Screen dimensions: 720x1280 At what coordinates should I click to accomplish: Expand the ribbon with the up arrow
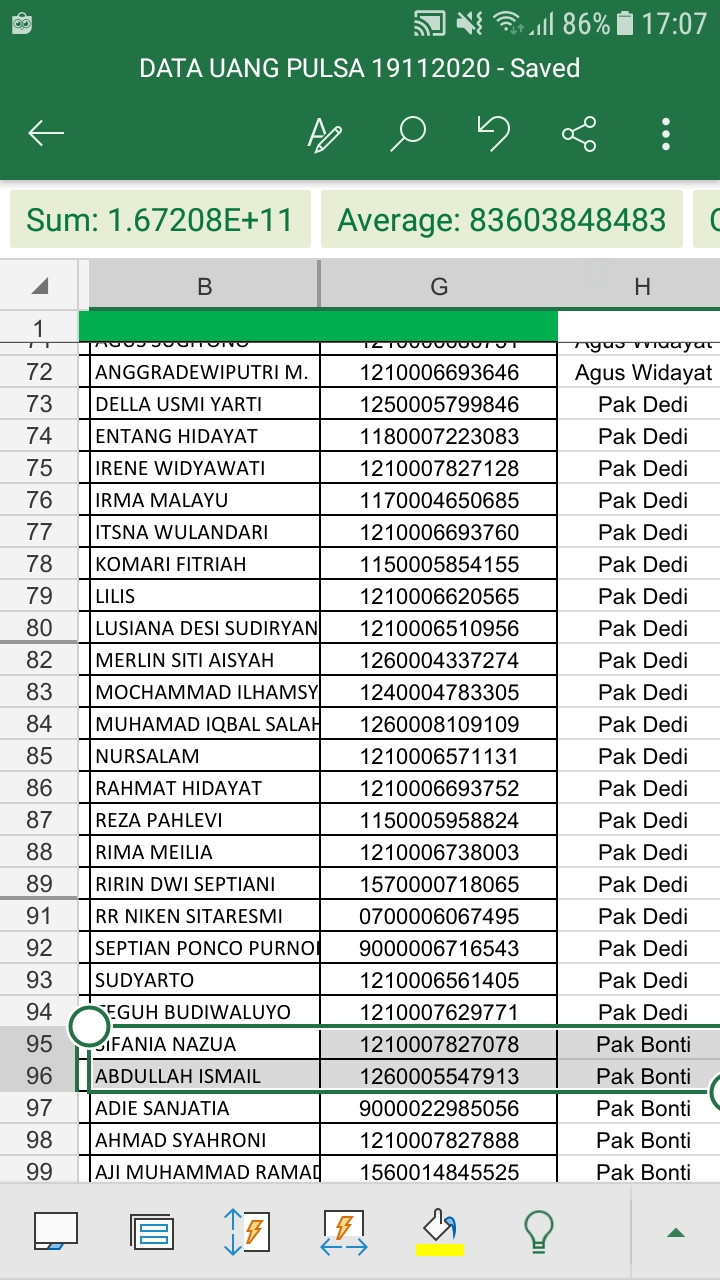coord(677,1232)
